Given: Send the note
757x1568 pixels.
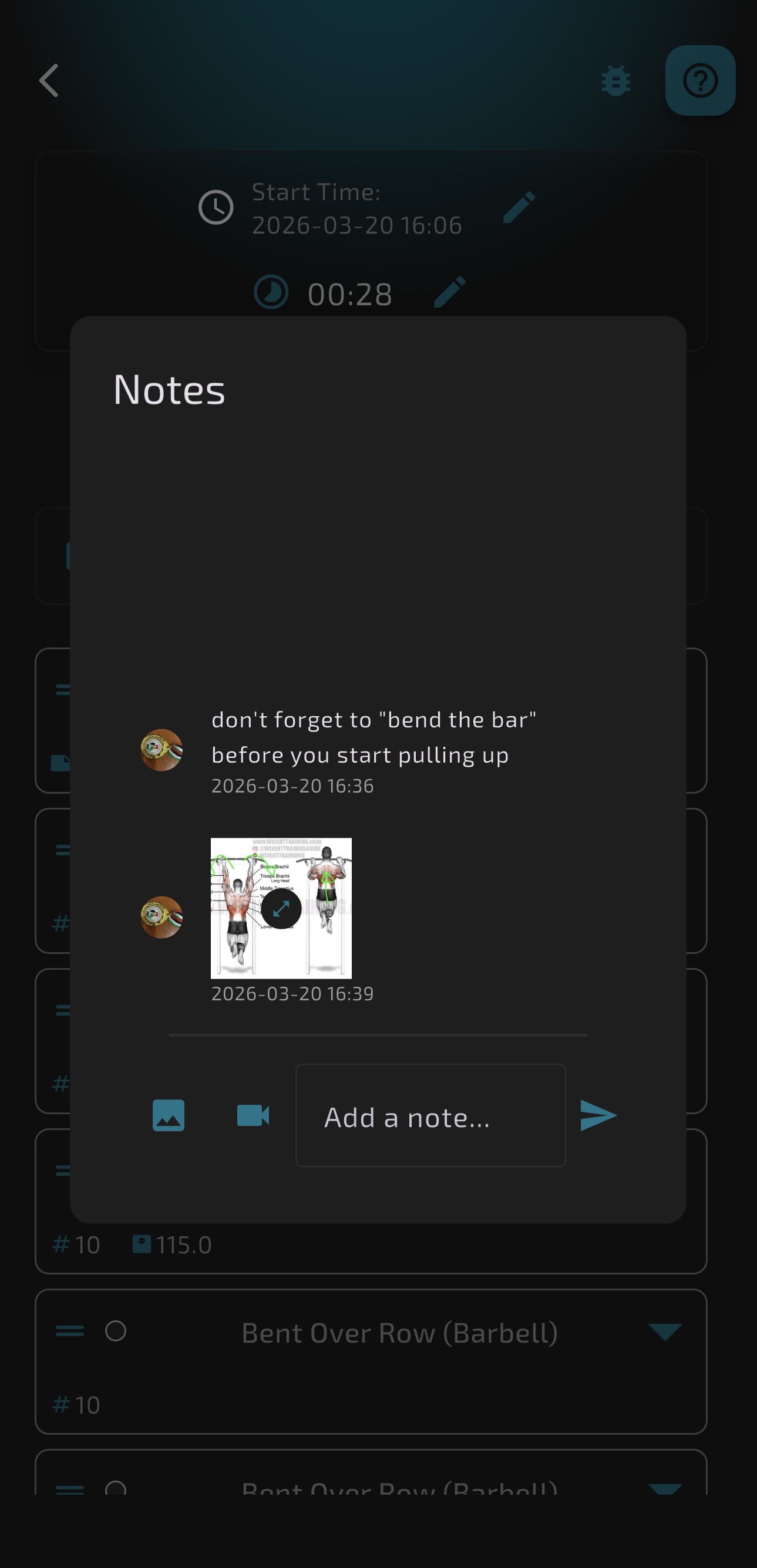Looking at the screenshot, I should pos(598,1115).
